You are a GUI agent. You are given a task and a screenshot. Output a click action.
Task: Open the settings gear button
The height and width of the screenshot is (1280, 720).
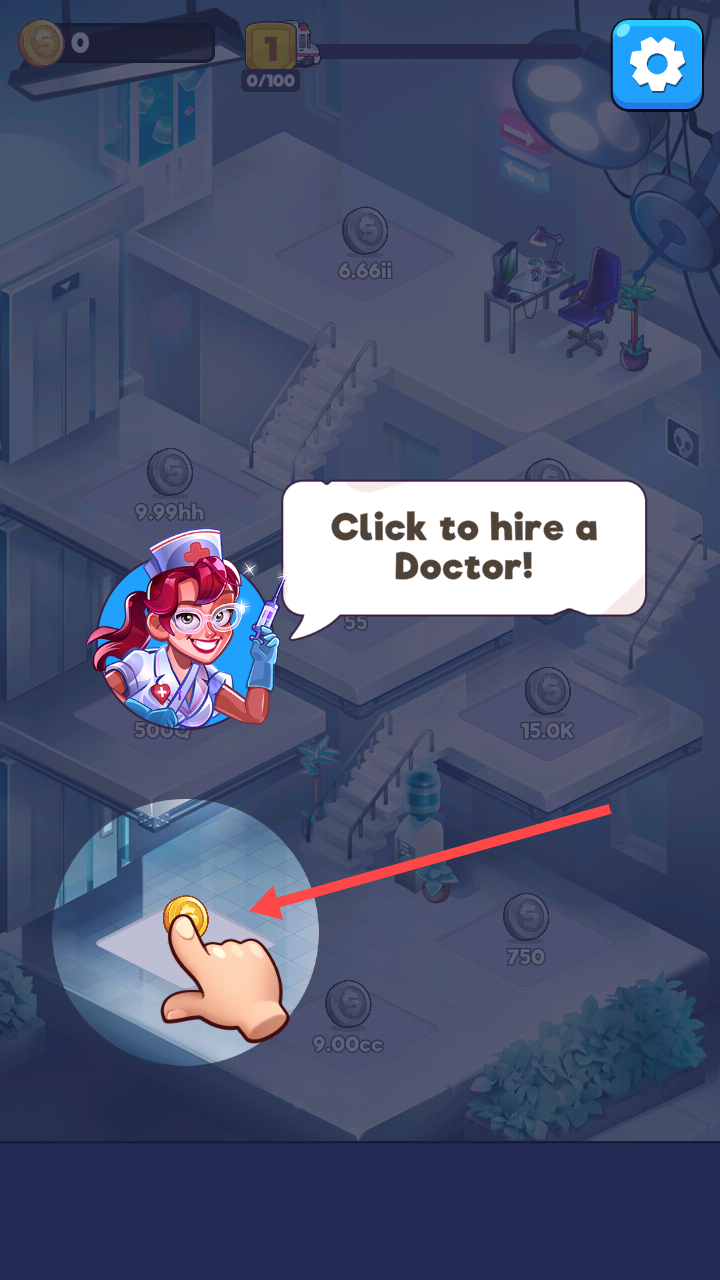pyautogui.click(x=657, y=64)
